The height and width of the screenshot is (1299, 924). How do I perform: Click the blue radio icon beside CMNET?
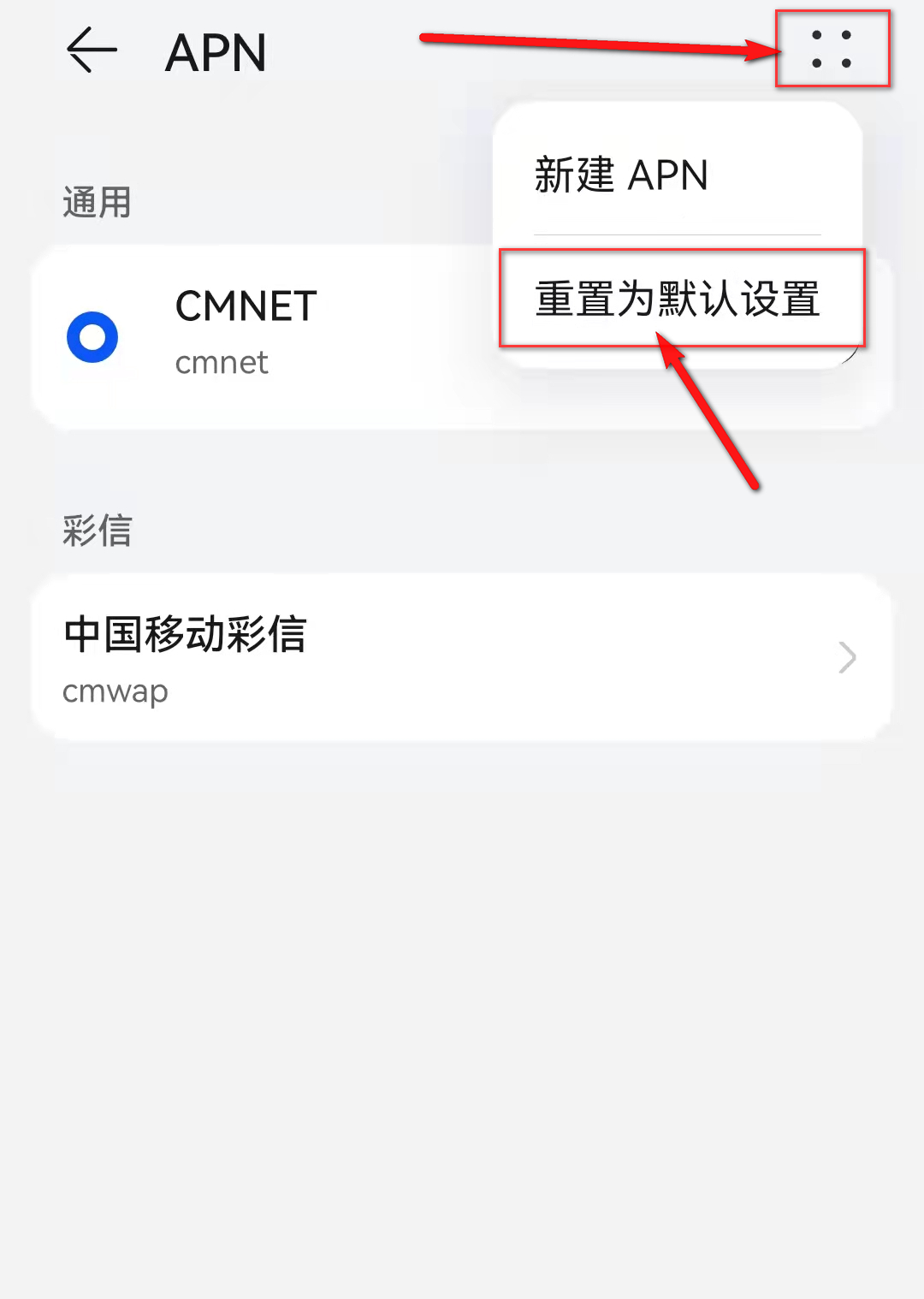tap(92, 336)
